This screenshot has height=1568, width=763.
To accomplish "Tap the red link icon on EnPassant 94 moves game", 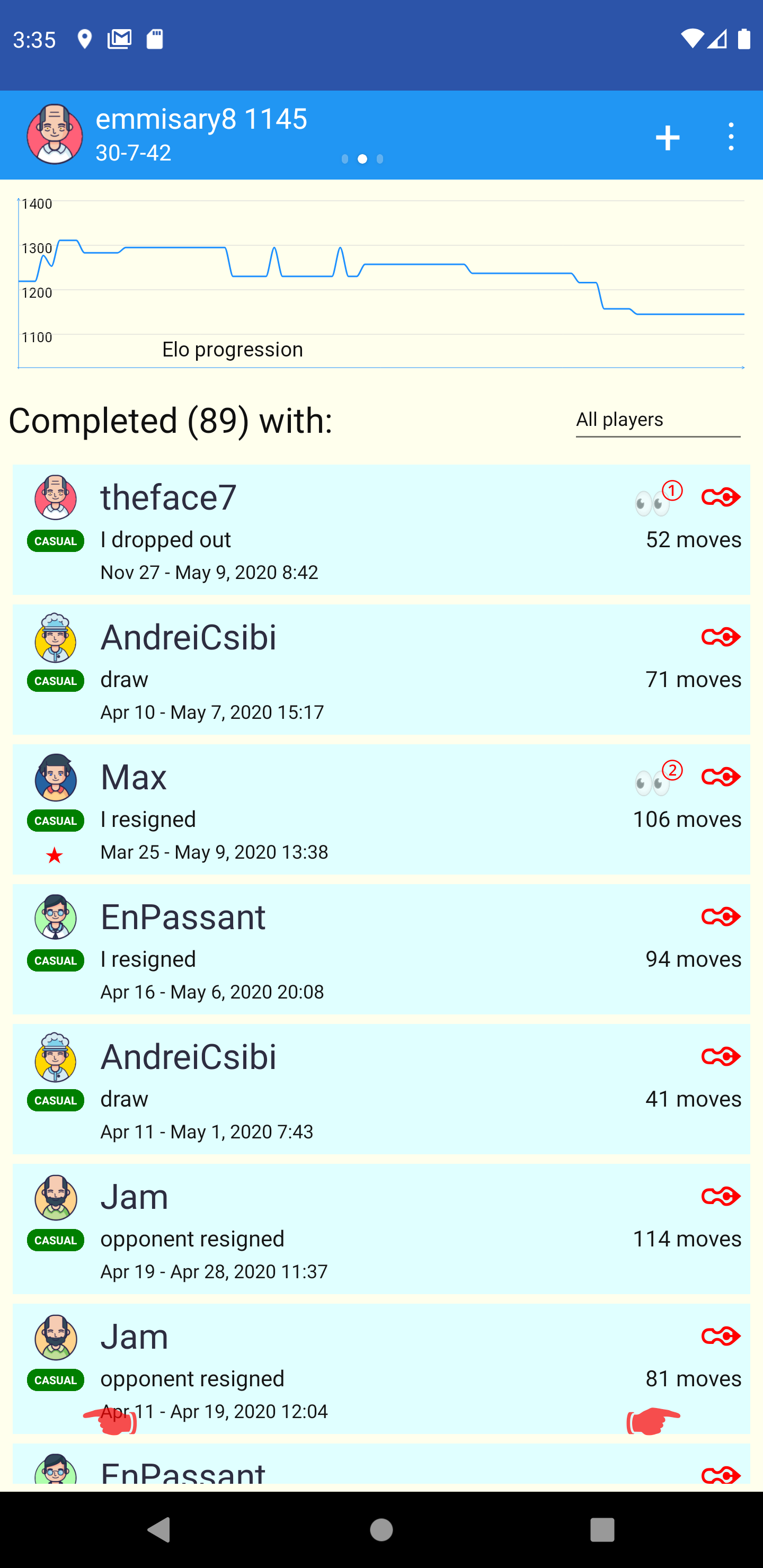I will click(x=721, y=916).
